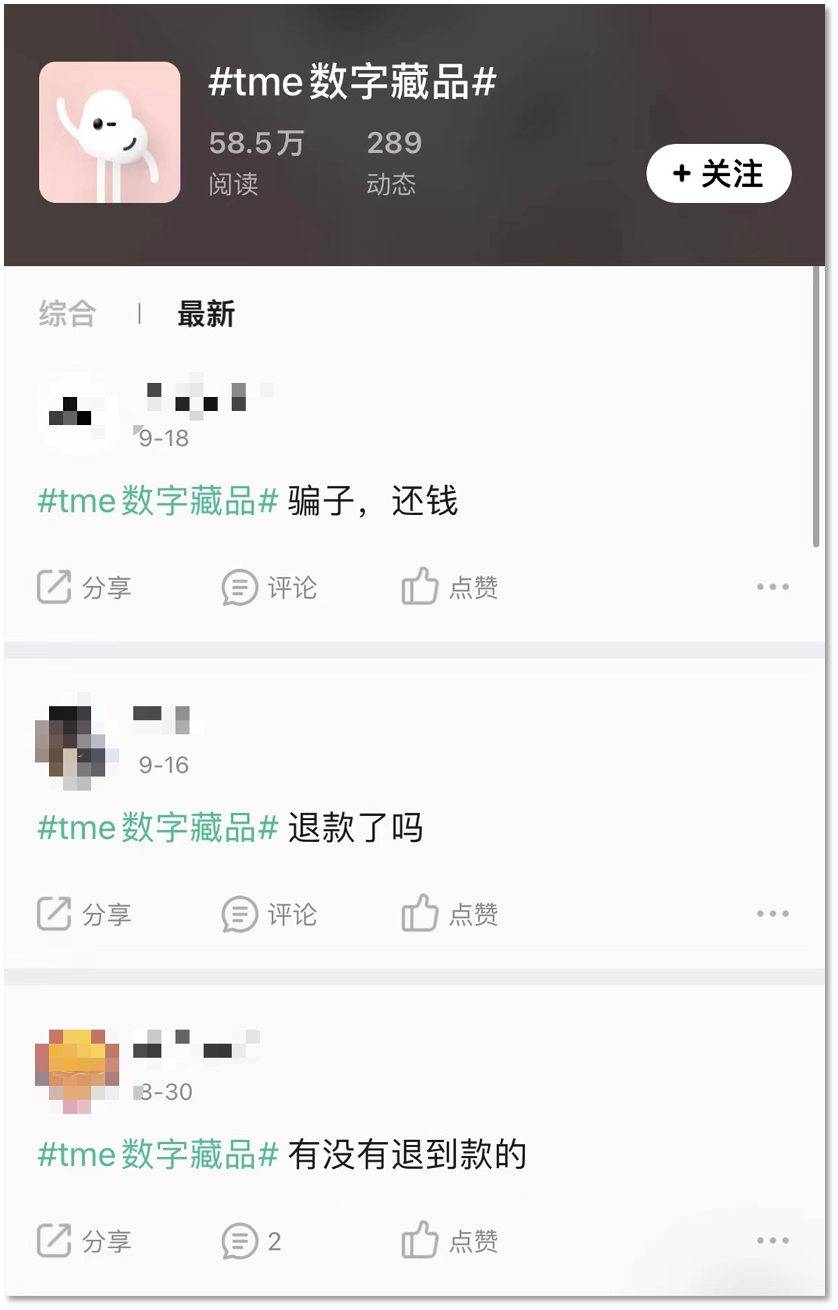Viewport: 838px width, 1310px height.
Task: Switch to the 综合 tab
Action: pos(66,314)
